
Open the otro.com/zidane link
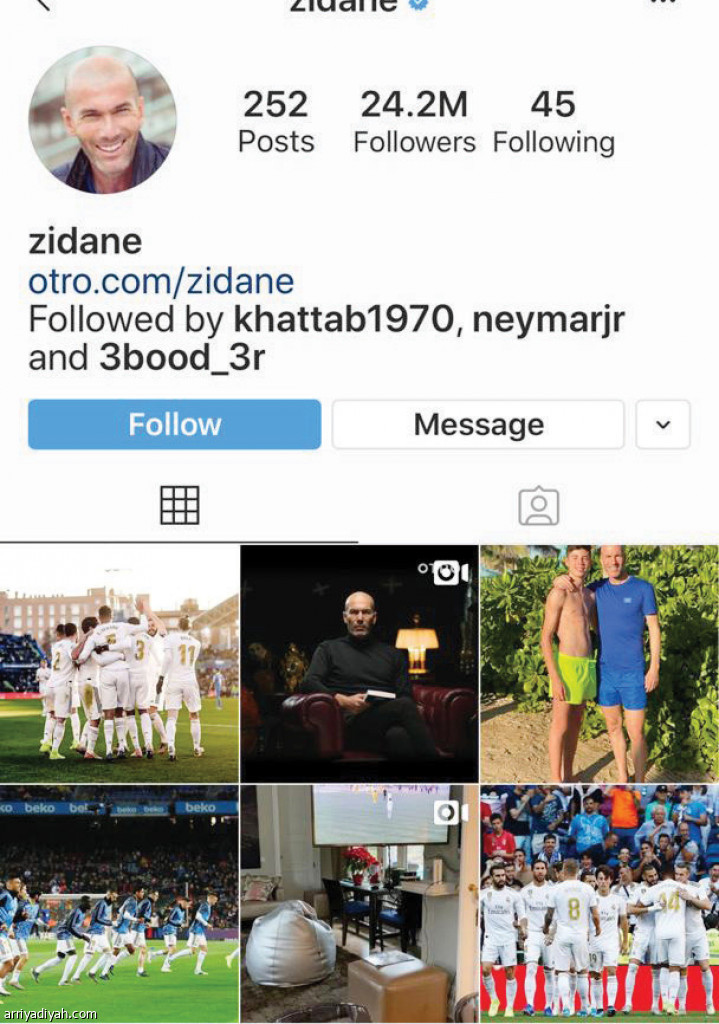(x=161, y=282)
